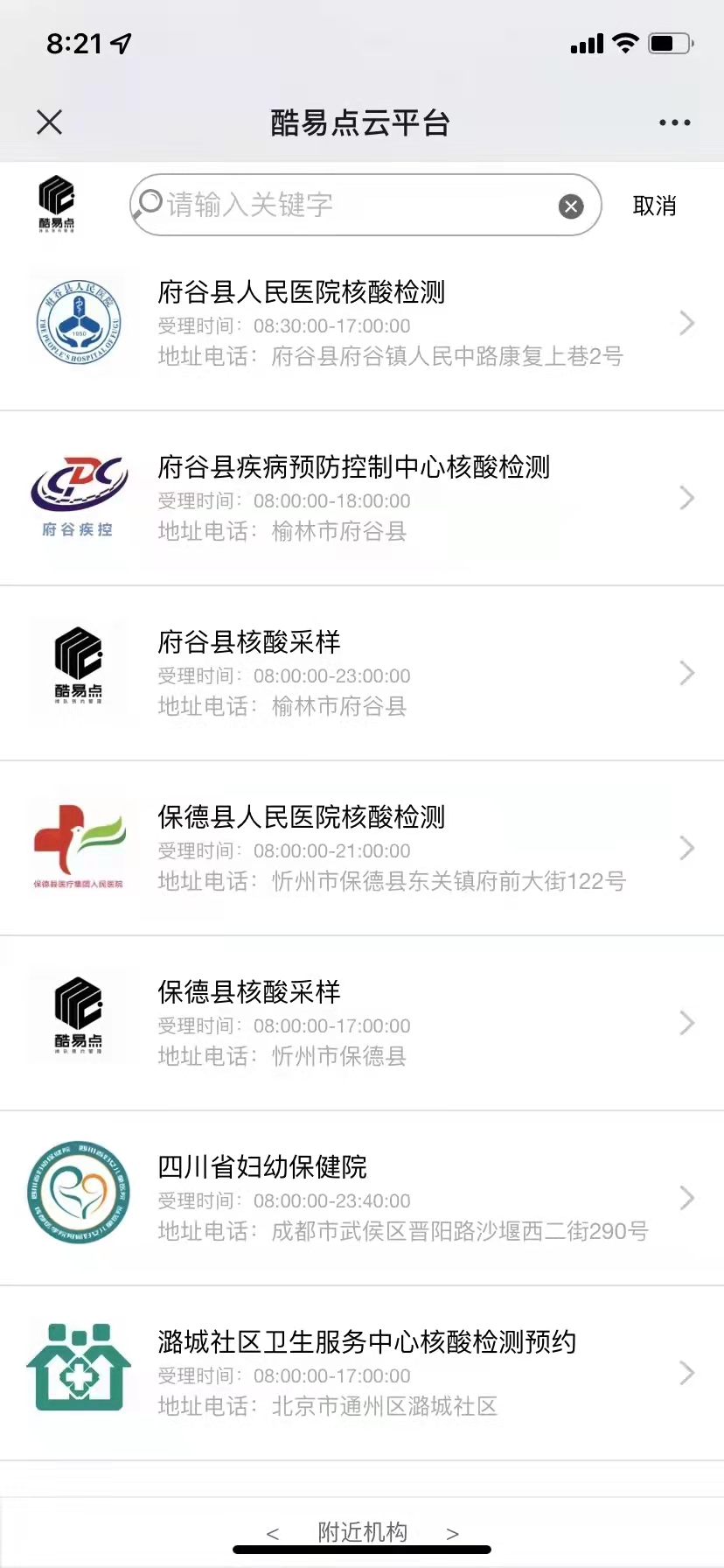
Task: Clear the search keyword field
Action: pyautogui.click(x=571, y=206)
